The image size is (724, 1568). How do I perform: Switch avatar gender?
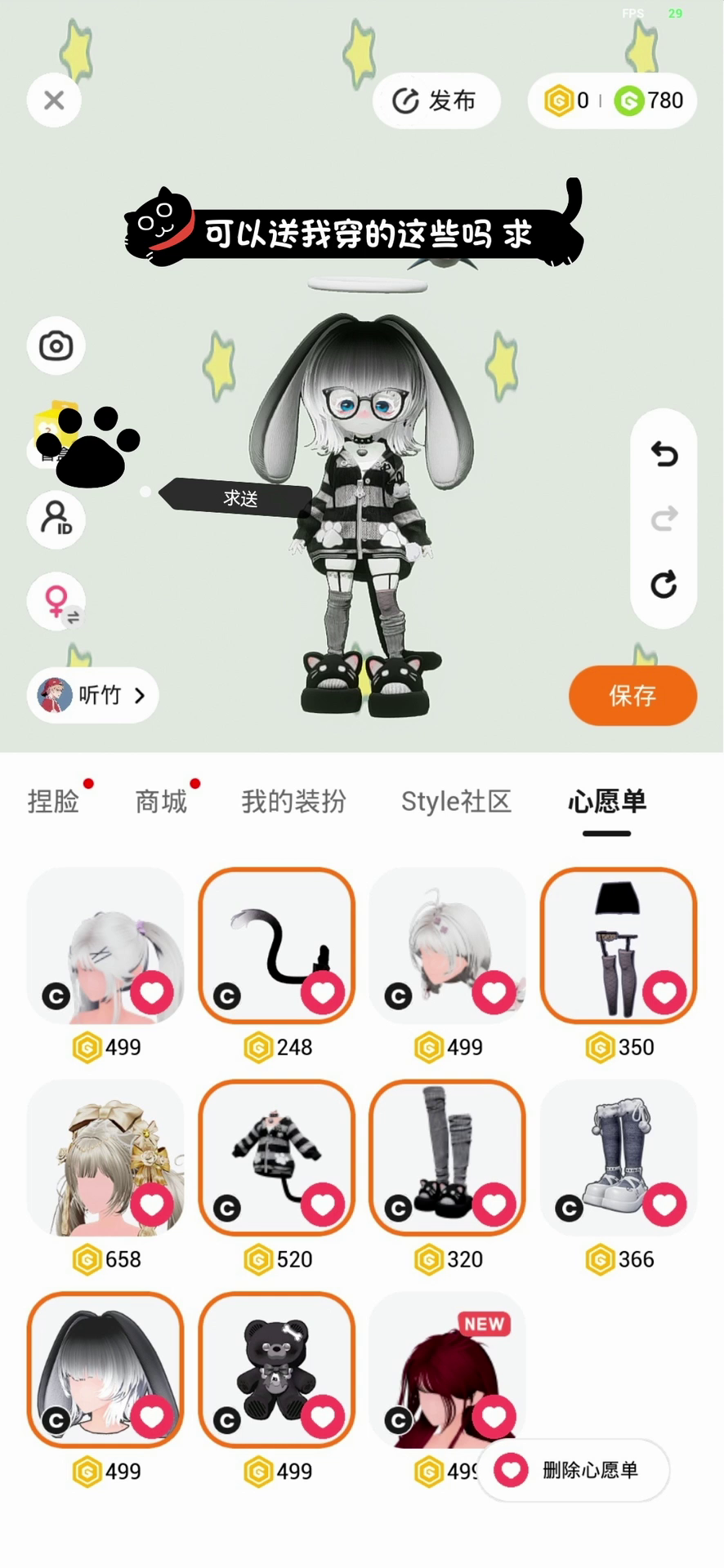point(57,603)
